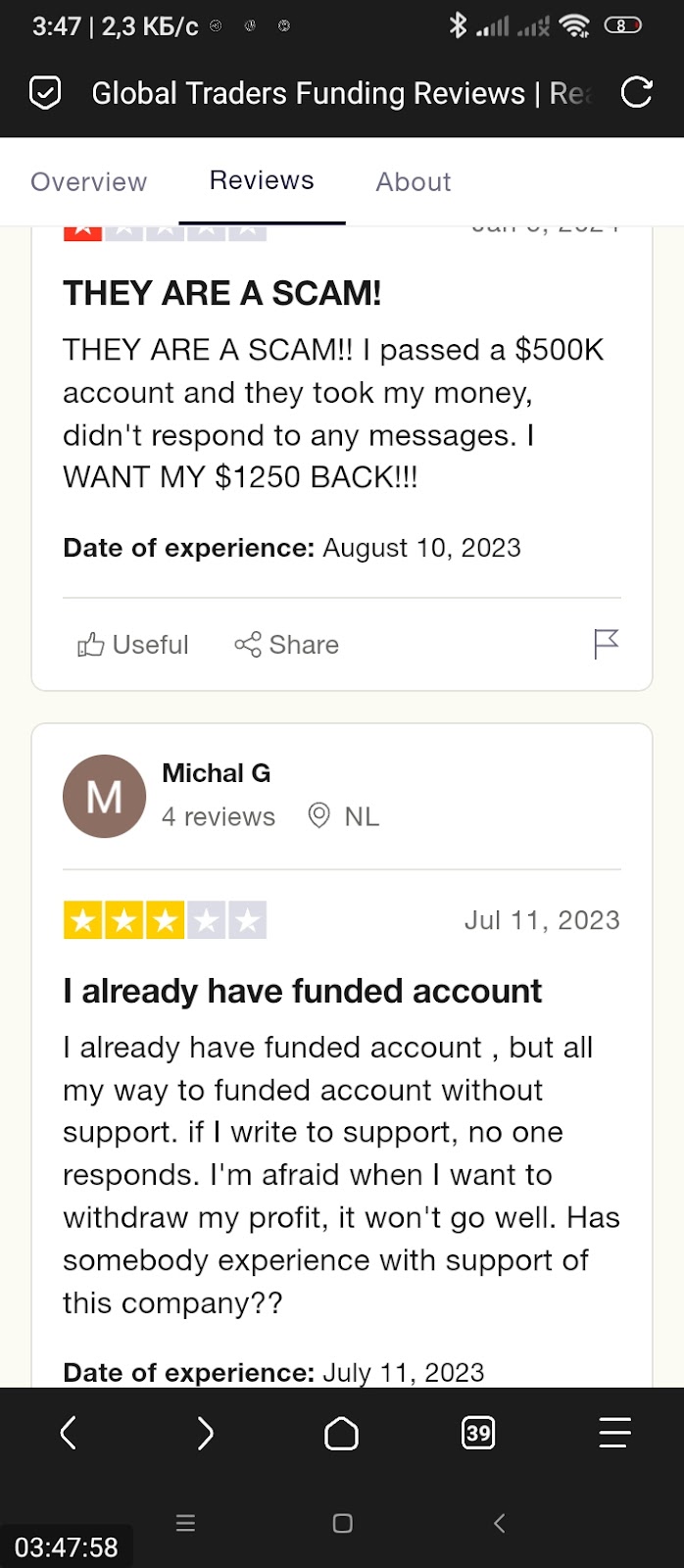
Task: Tap the system home button
Action: pyautogui.click(x=342, y=1523)
